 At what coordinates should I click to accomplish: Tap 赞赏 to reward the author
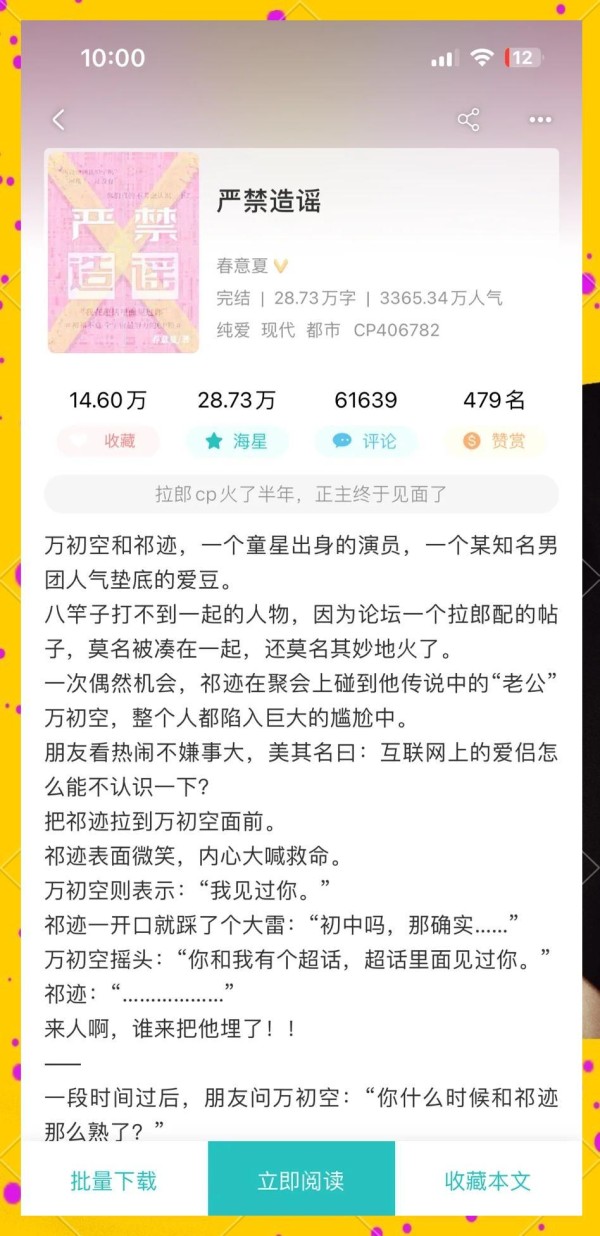[495, 441]
